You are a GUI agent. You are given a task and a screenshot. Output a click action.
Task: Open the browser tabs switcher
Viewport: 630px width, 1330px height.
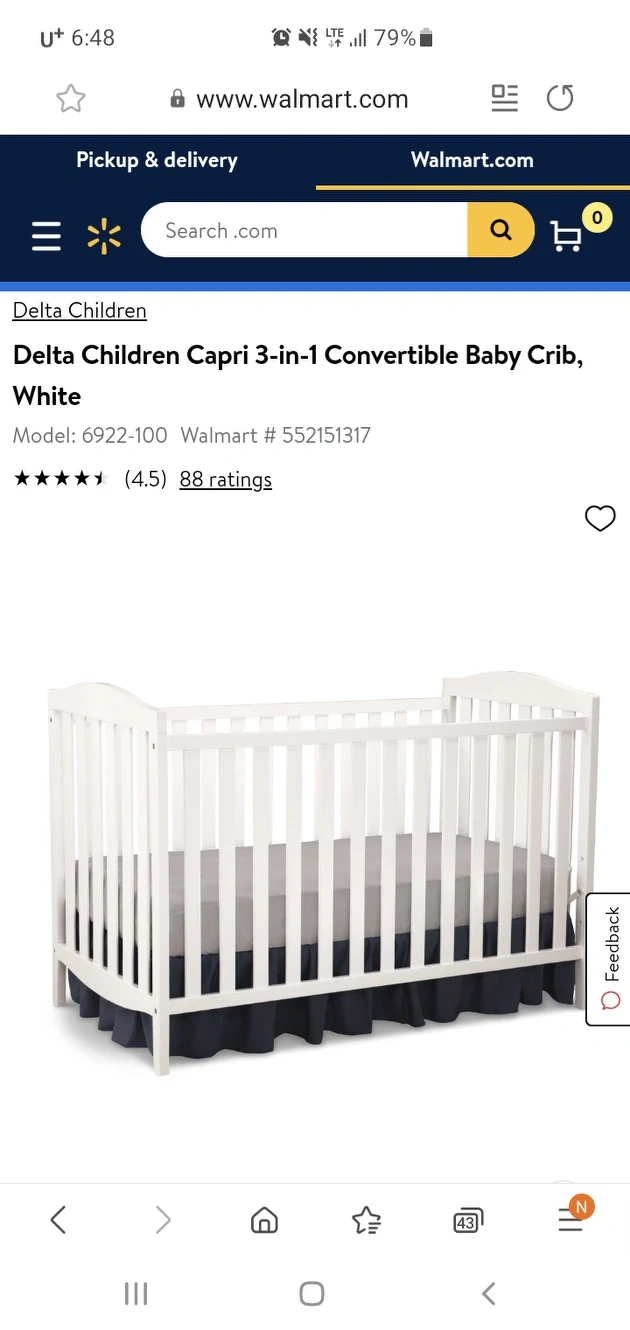pos(467,1220)
